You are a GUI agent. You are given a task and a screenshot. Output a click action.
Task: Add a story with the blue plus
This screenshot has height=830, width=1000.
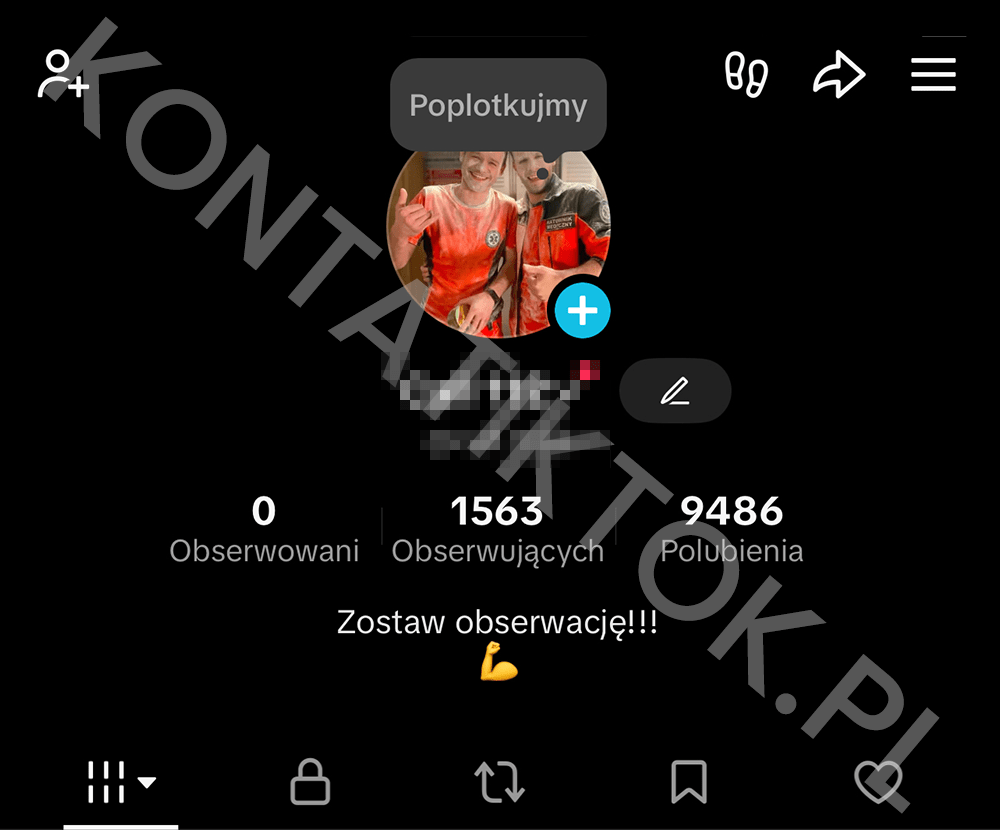pos(582,311)
